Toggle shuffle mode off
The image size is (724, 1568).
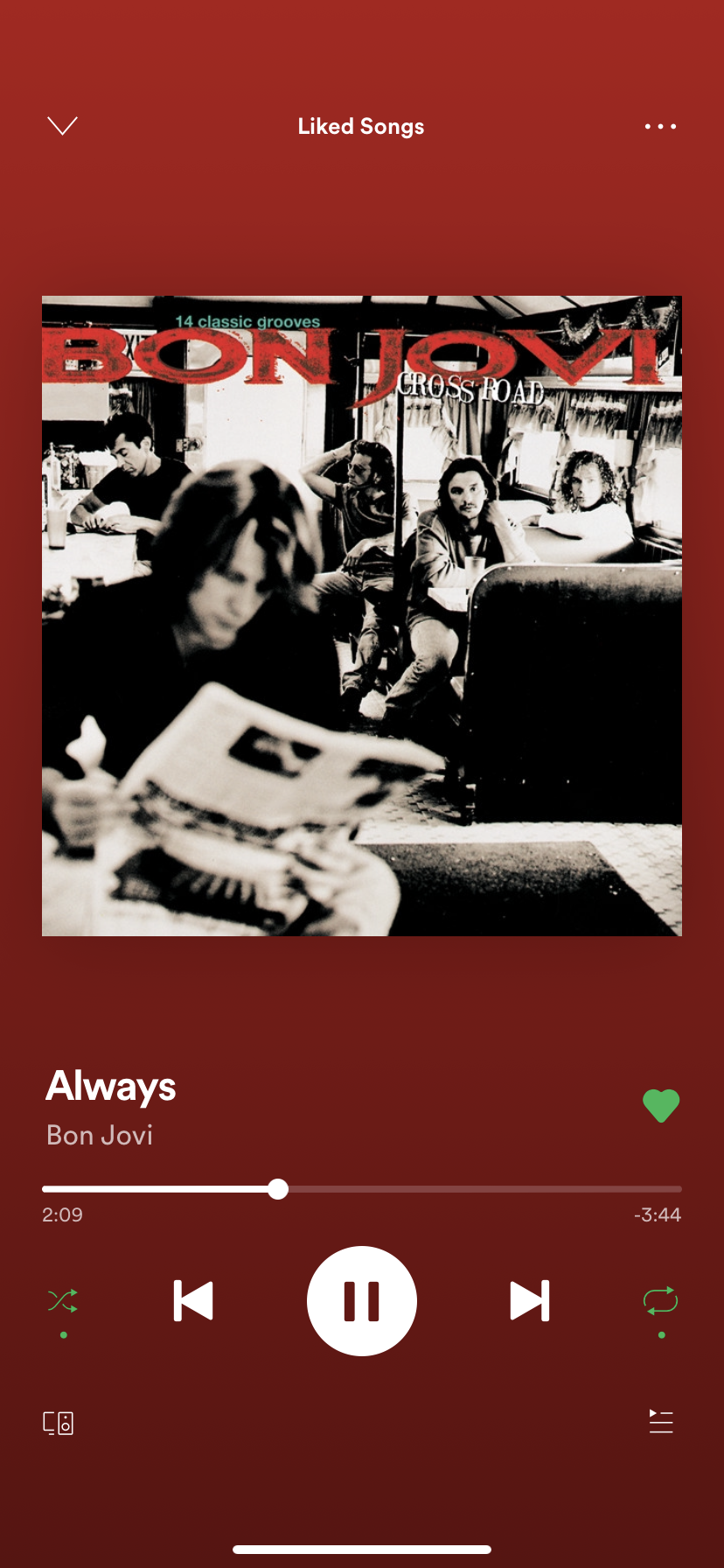63,1301
